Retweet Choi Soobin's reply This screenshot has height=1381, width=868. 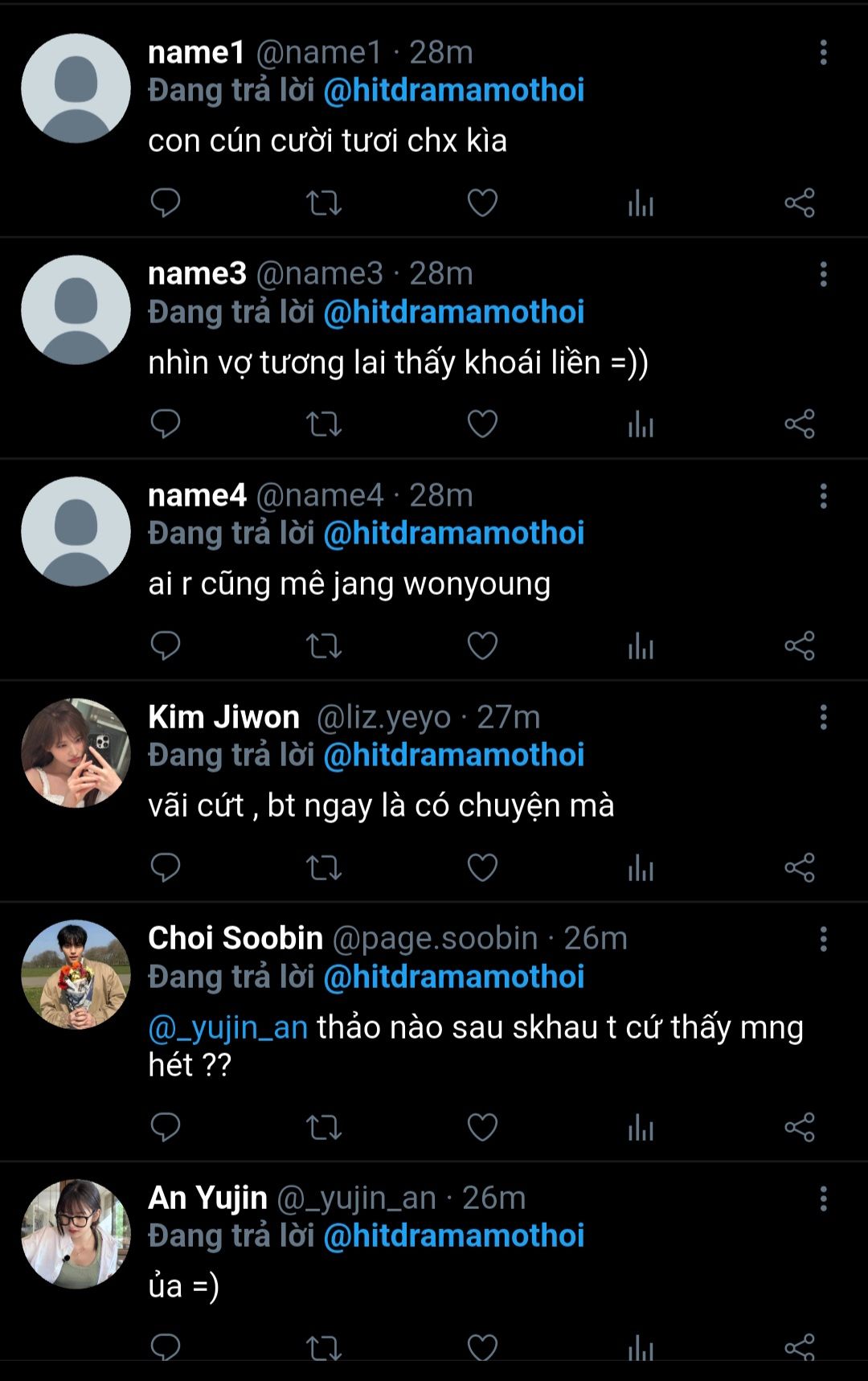coord(324,1127)
